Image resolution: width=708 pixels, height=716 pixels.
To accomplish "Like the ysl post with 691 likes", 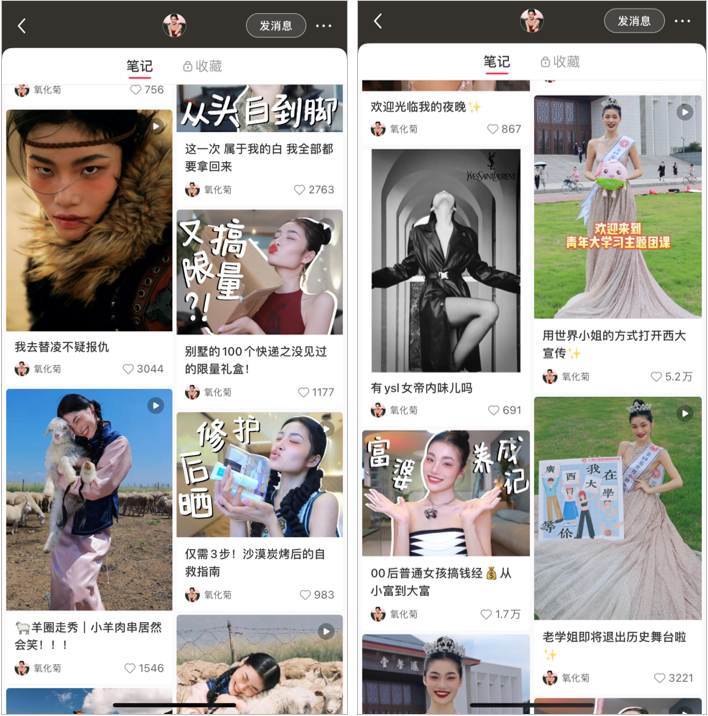I will [x=493, y=410].
